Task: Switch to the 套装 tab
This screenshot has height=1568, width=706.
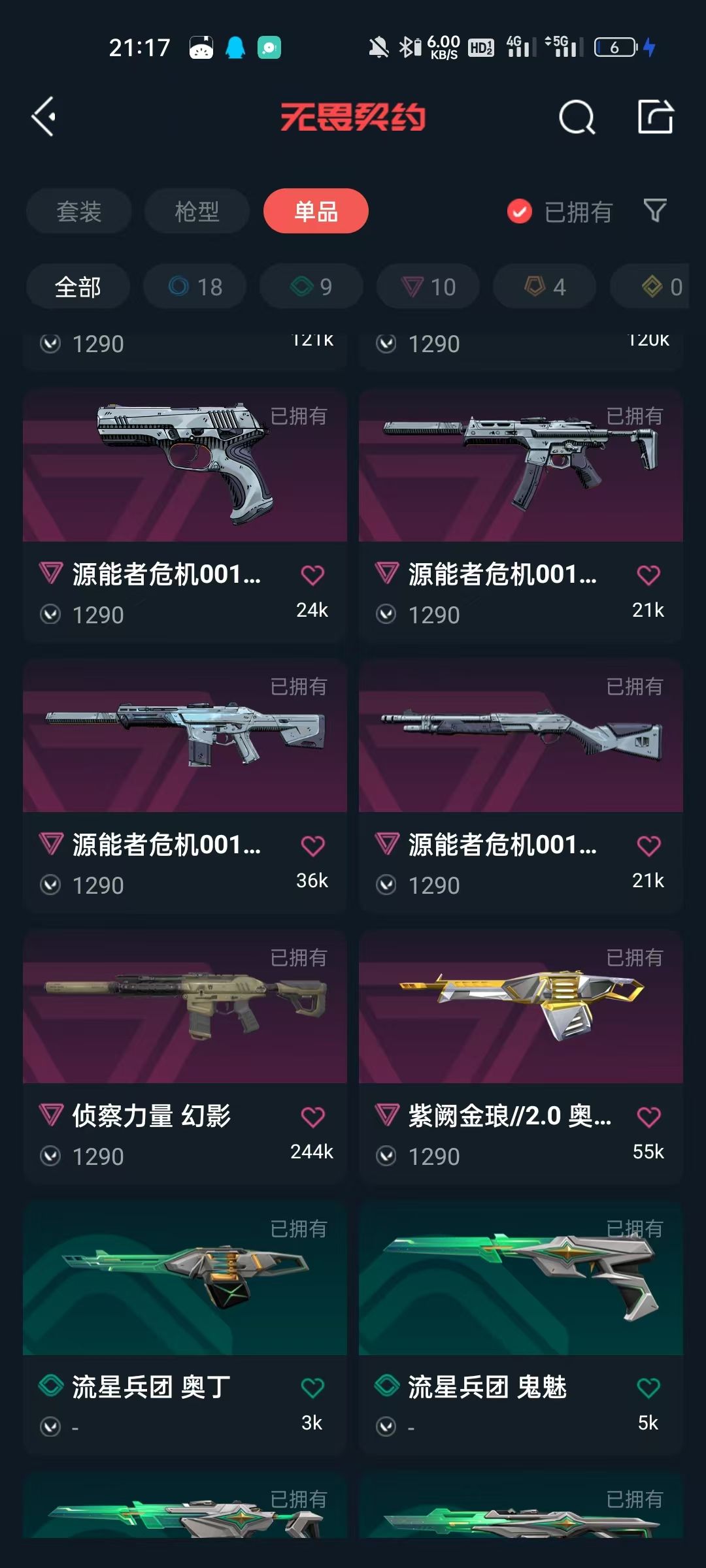Action: coord(79,211)
